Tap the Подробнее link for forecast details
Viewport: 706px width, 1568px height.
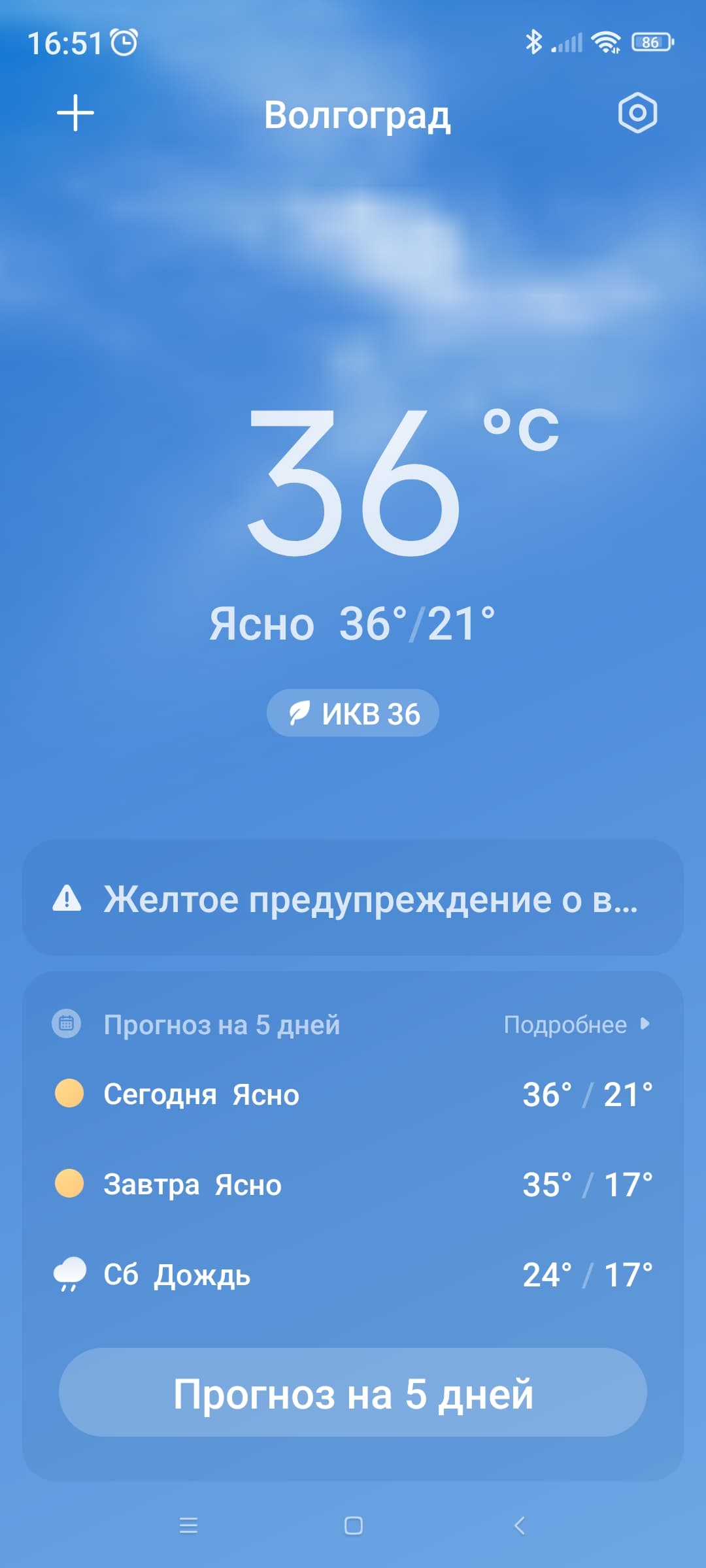(x=577, y=1024)
